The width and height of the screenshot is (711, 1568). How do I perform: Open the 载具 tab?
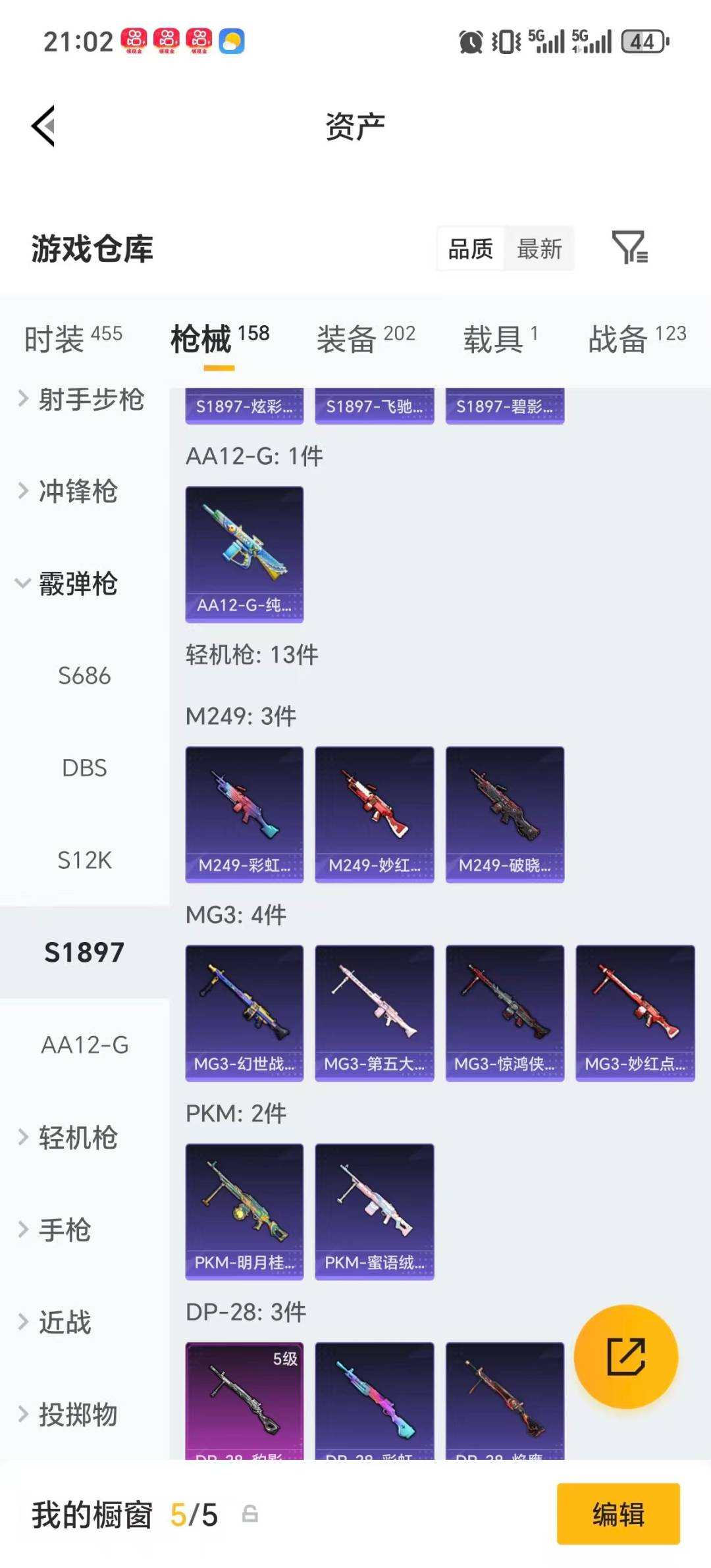(x=494, y=338)
